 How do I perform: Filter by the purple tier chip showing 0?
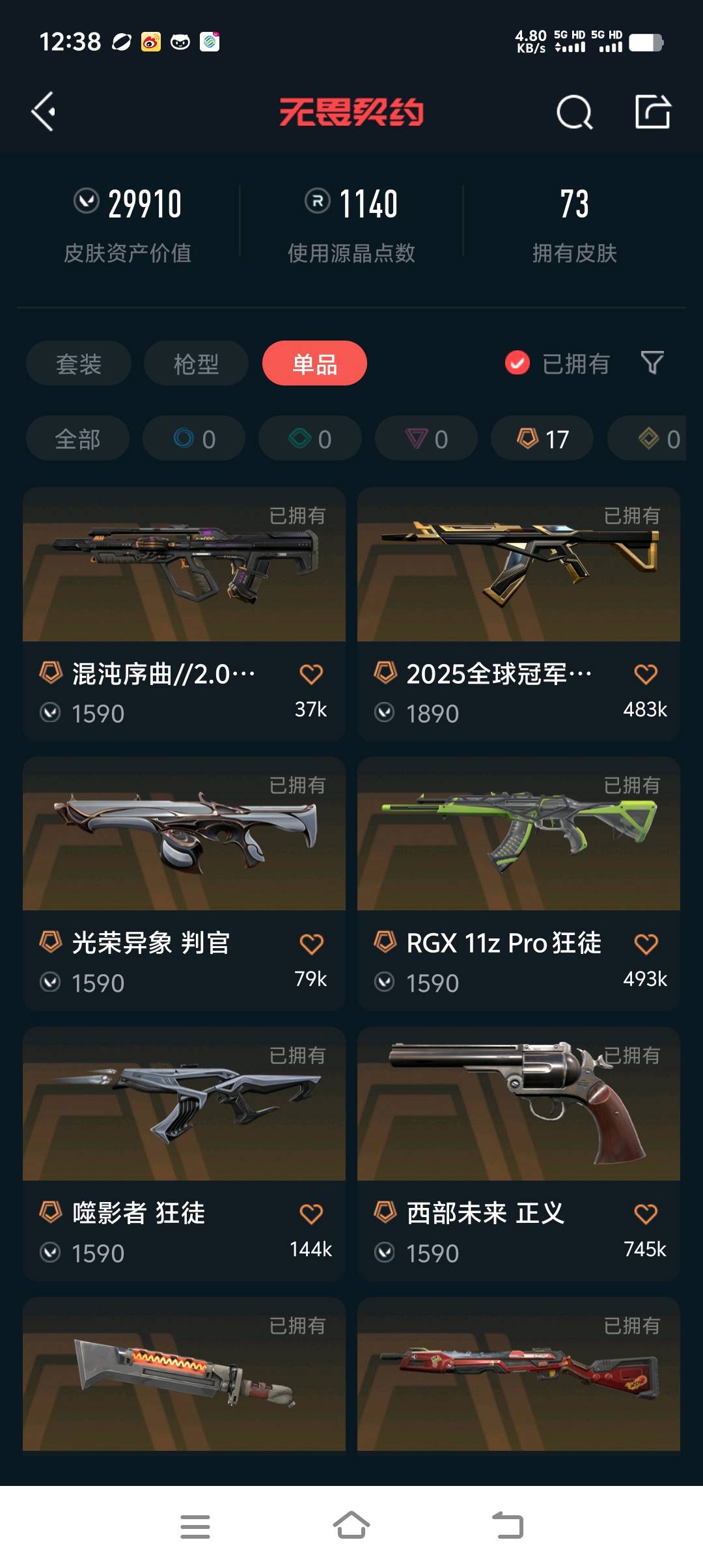[x=426, y=439]
